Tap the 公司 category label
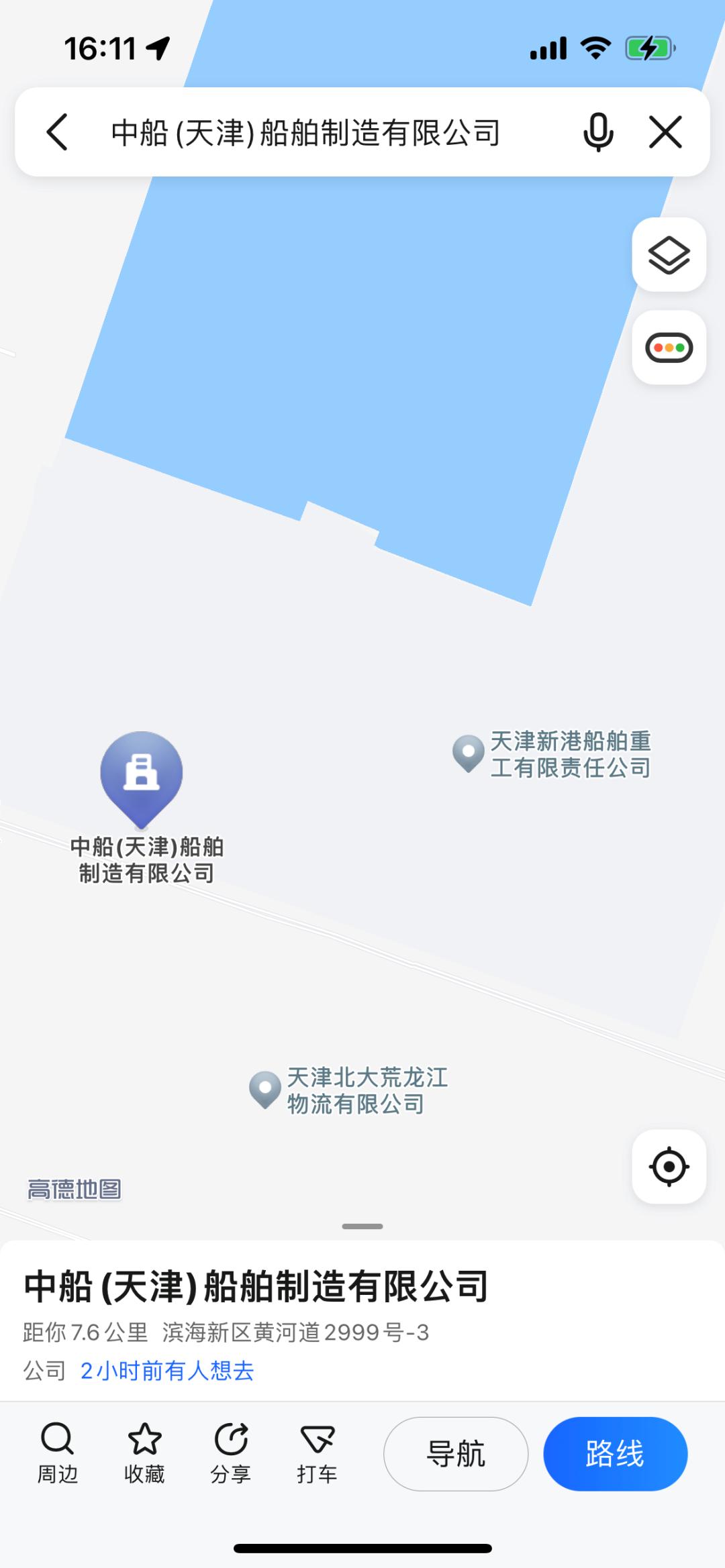The width and height of the screenshot is (725, 1568). pos(42,1371)
